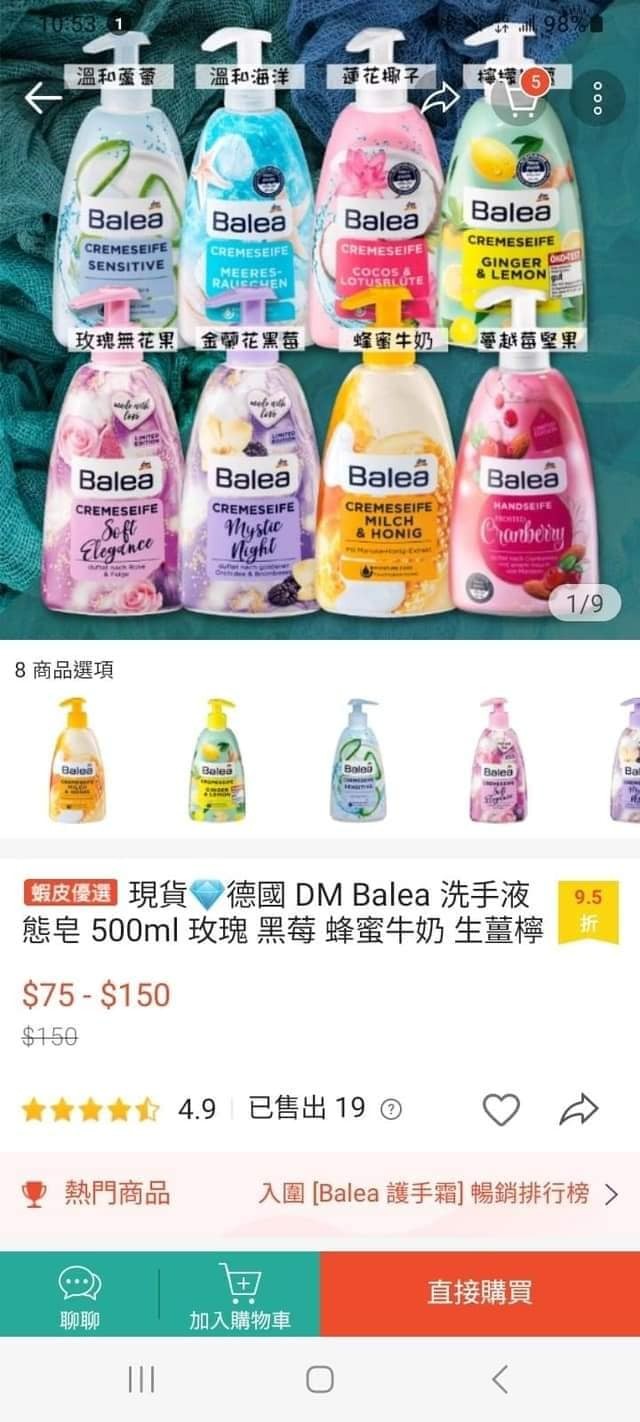Screen dimensions: 640x1422
Task: Open info icon next to 已售出 19
Action: (391, 1109)
